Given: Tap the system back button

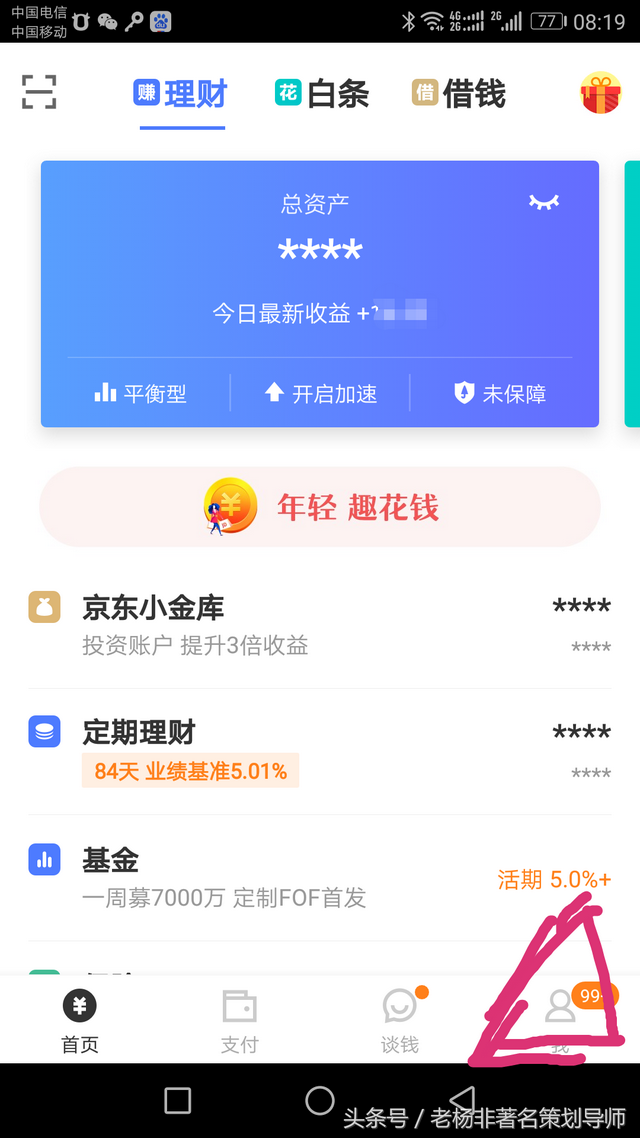Looking at the screenshot, I should [462, 1100].
